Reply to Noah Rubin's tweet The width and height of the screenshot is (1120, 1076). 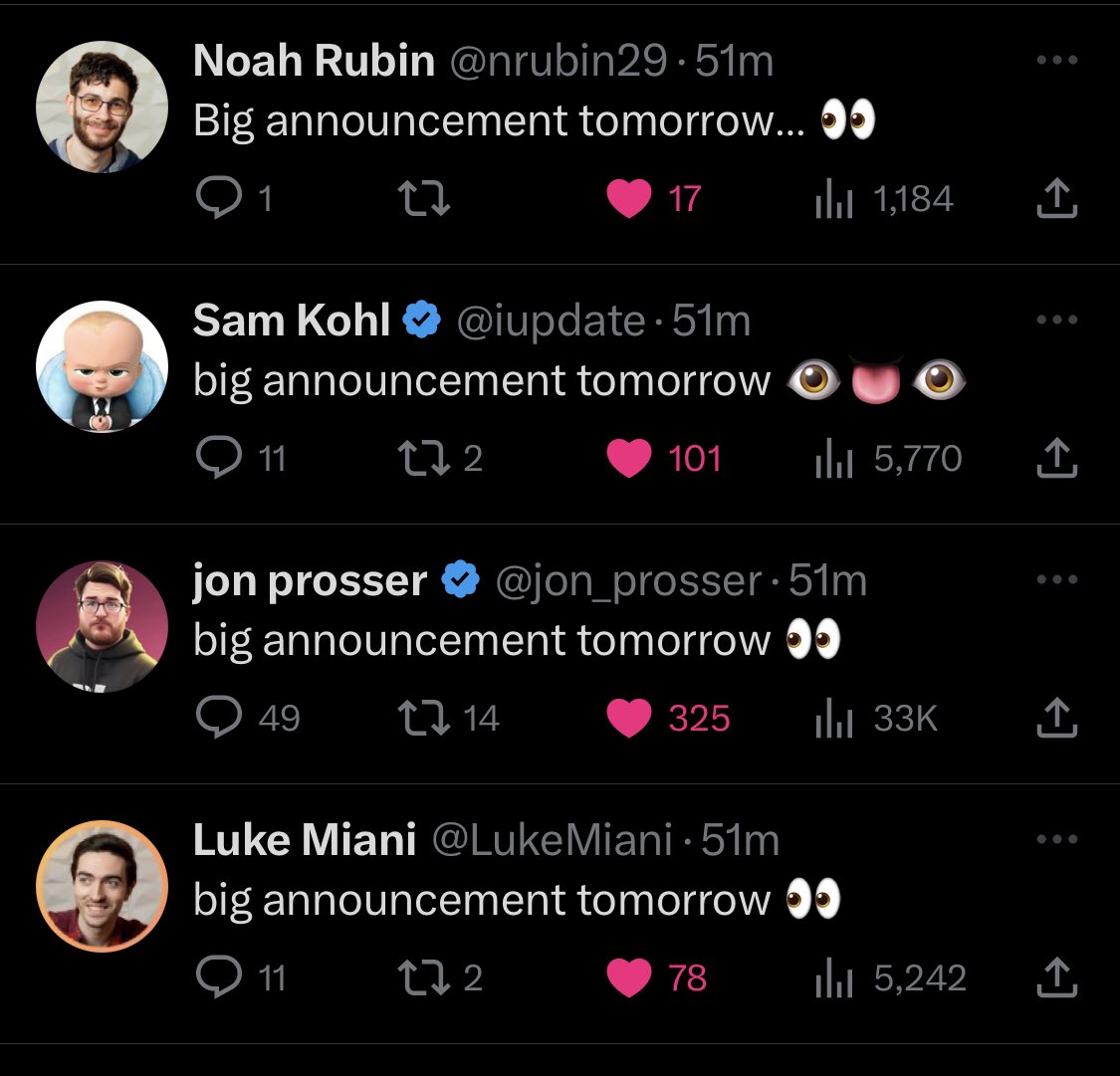point(215,199)
